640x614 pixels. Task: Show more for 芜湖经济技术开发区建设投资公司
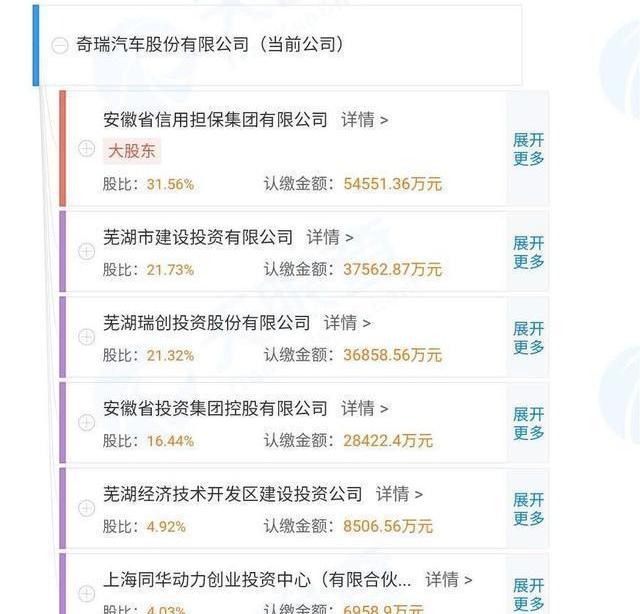coord(528,509)
